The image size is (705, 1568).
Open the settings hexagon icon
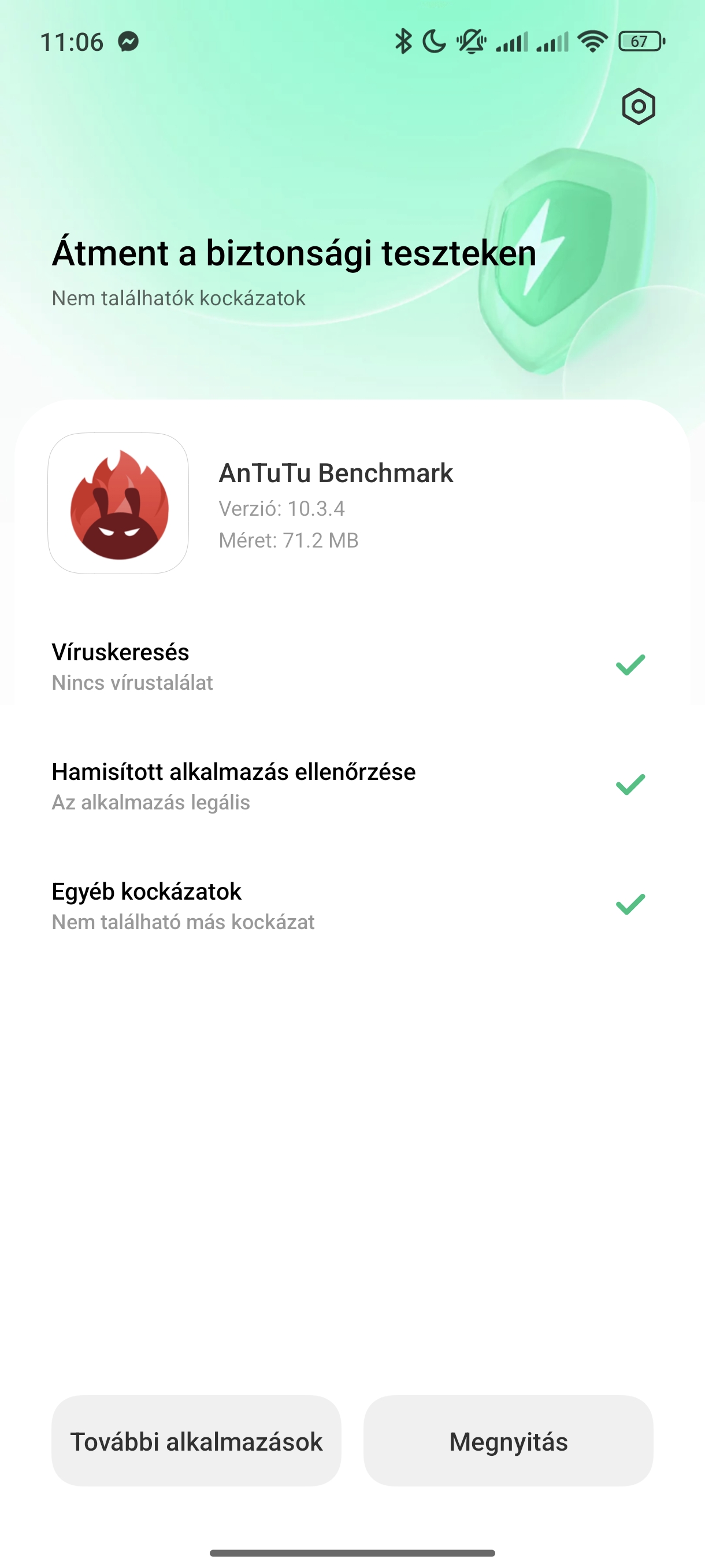[x=638, y=106]
